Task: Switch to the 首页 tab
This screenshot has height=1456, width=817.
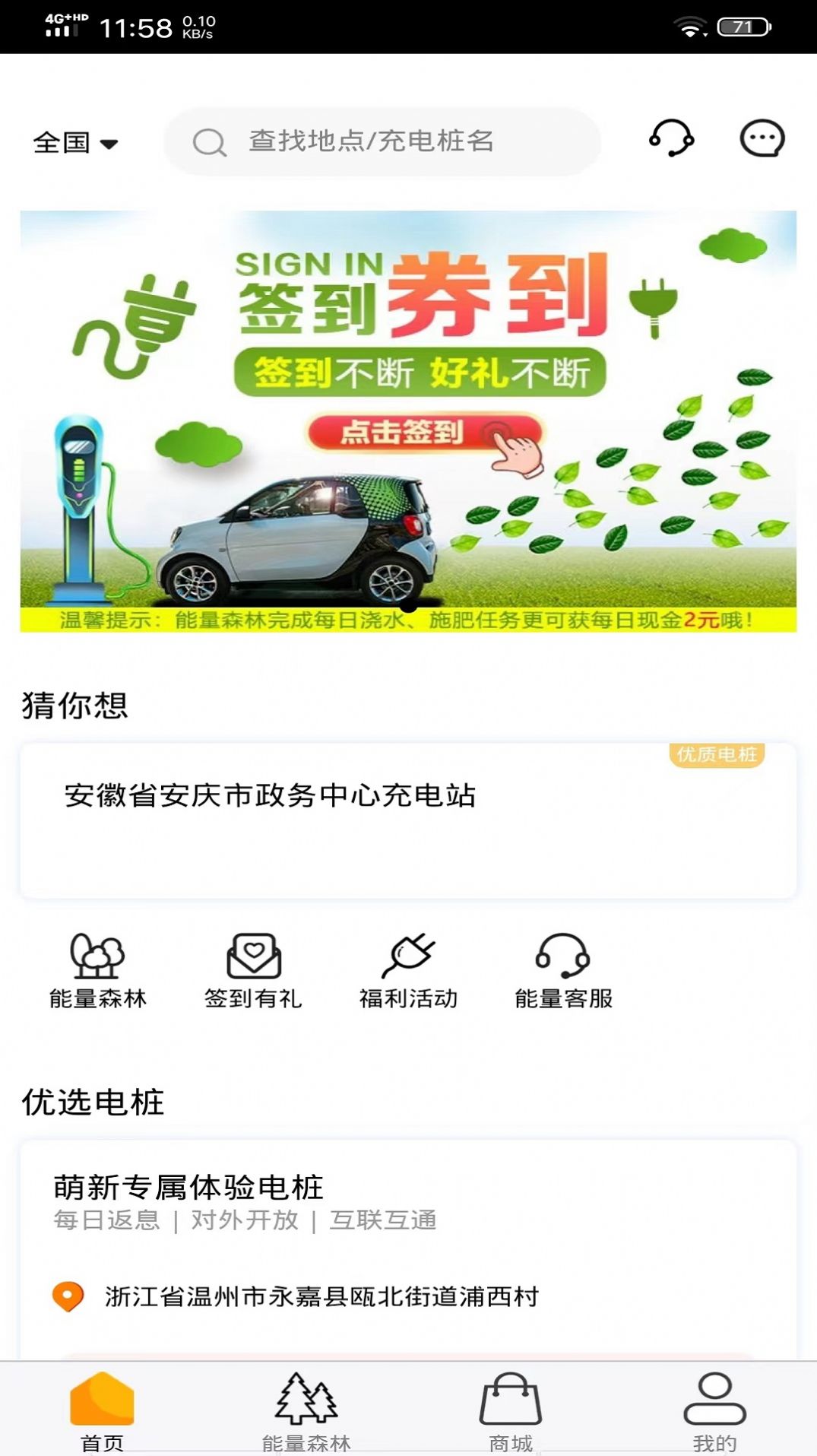Action: point(102,1411)
